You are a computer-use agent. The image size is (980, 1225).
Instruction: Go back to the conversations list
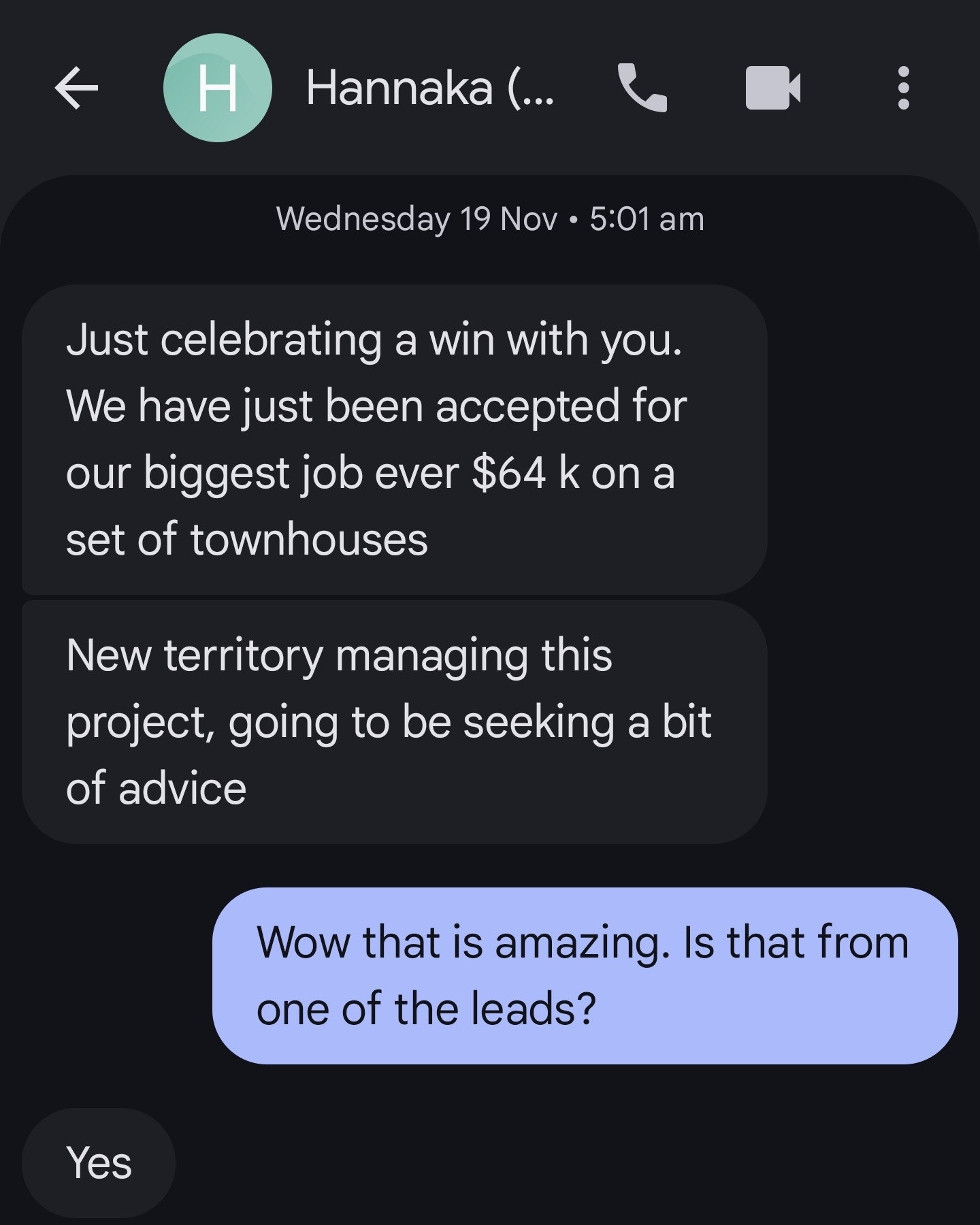tap(76, 88)
